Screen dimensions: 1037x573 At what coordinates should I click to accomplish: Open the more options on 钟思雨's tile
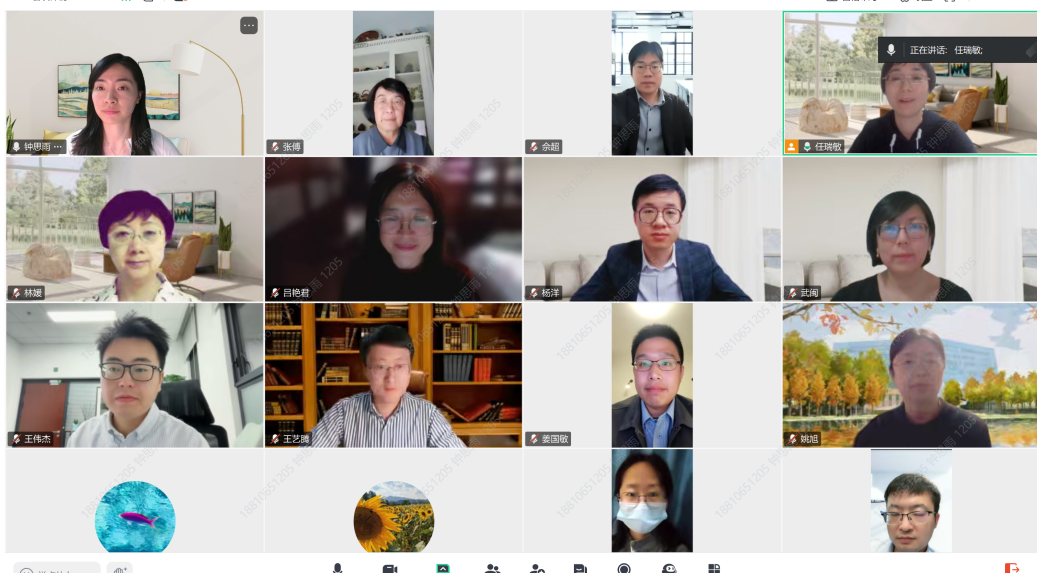tap(249, 26)
